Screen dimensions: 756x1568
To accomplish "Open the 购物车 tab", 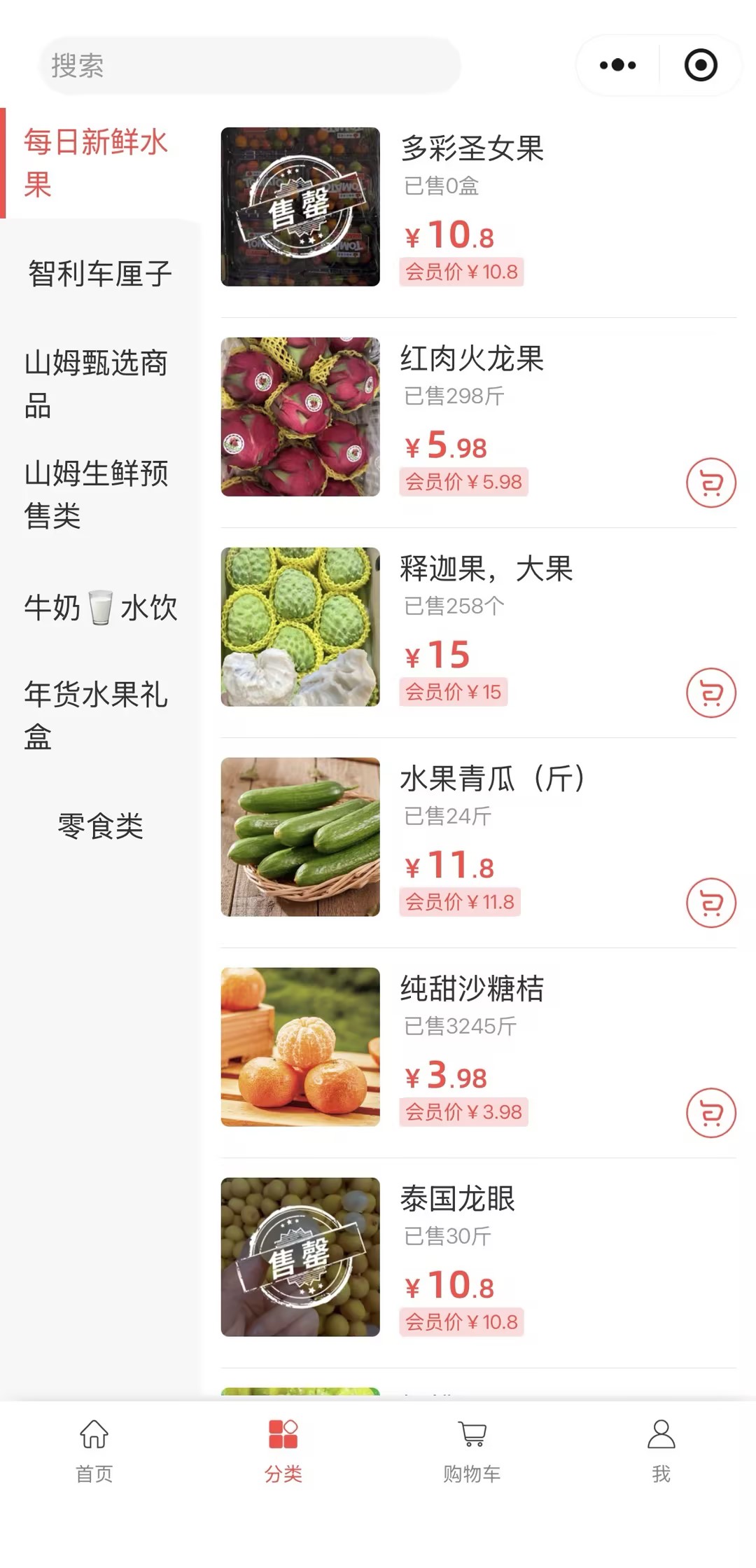I will pyautogui.click(x=472, y=1451).
